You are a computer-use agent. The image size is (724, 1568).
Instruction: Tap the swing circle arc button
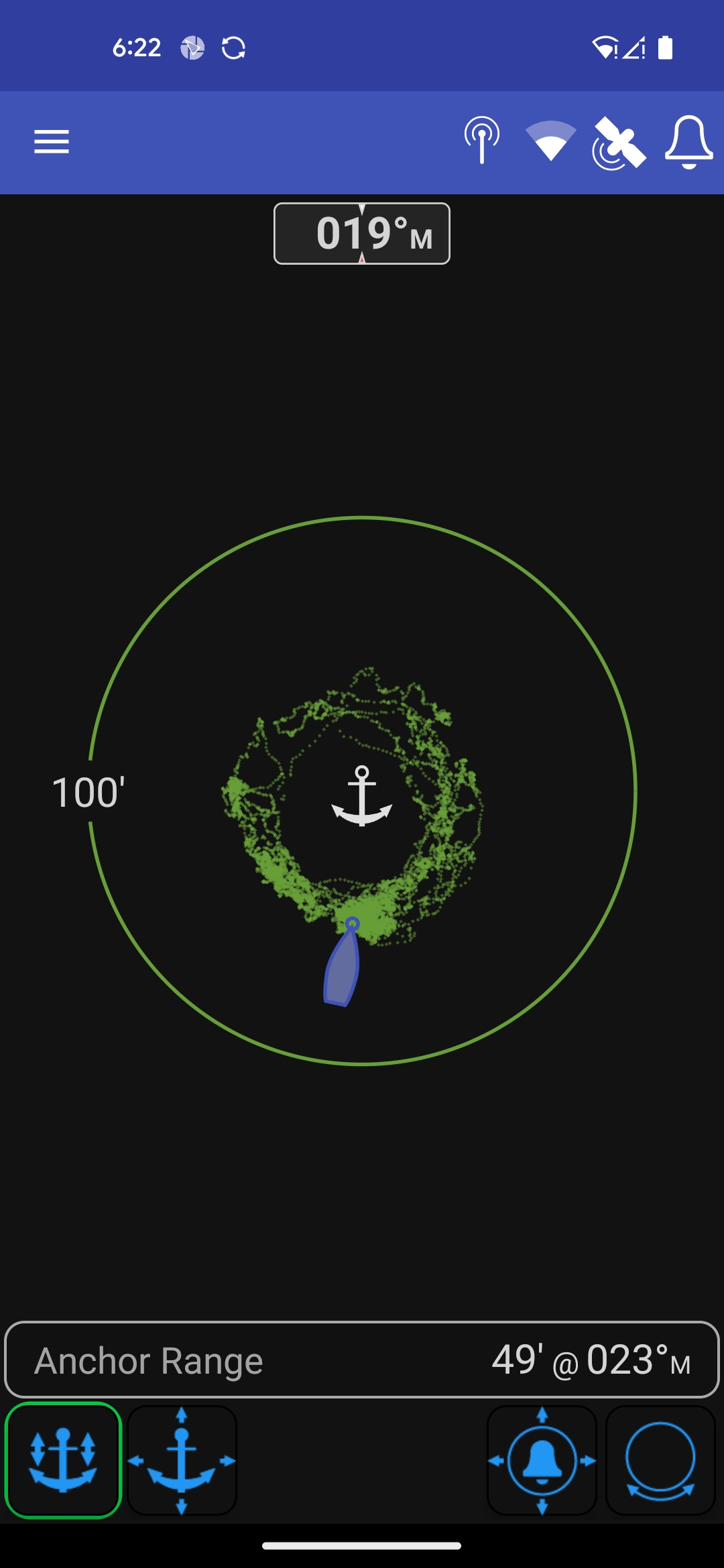[x=660, y=1460]
